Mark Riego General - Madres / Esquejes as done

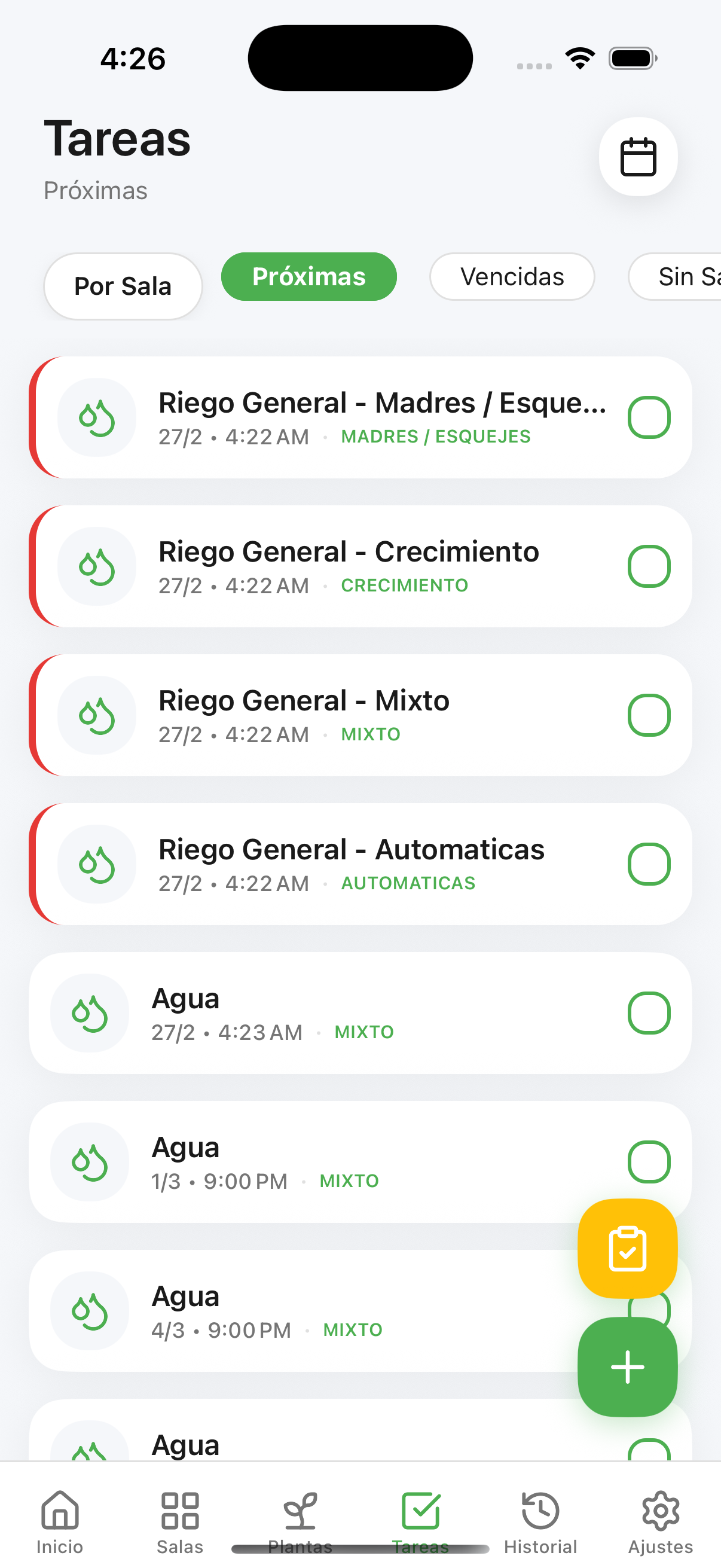point(649,417)
